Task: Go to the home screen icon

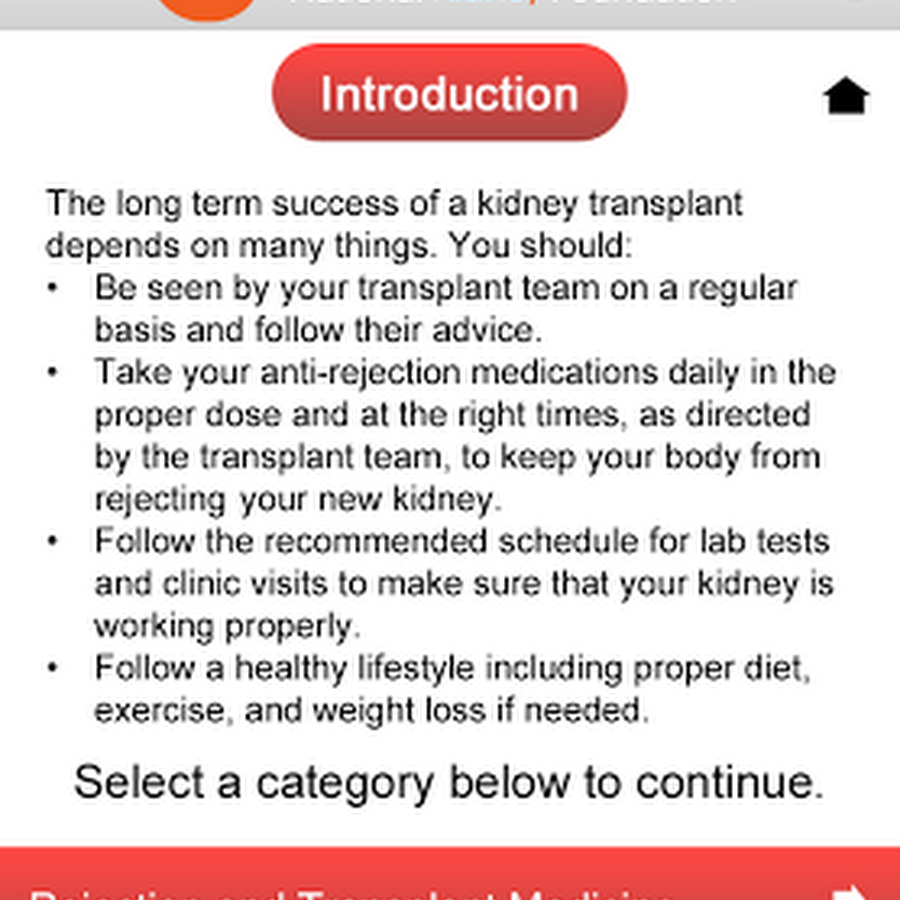Action: click(x=846, y=97)
